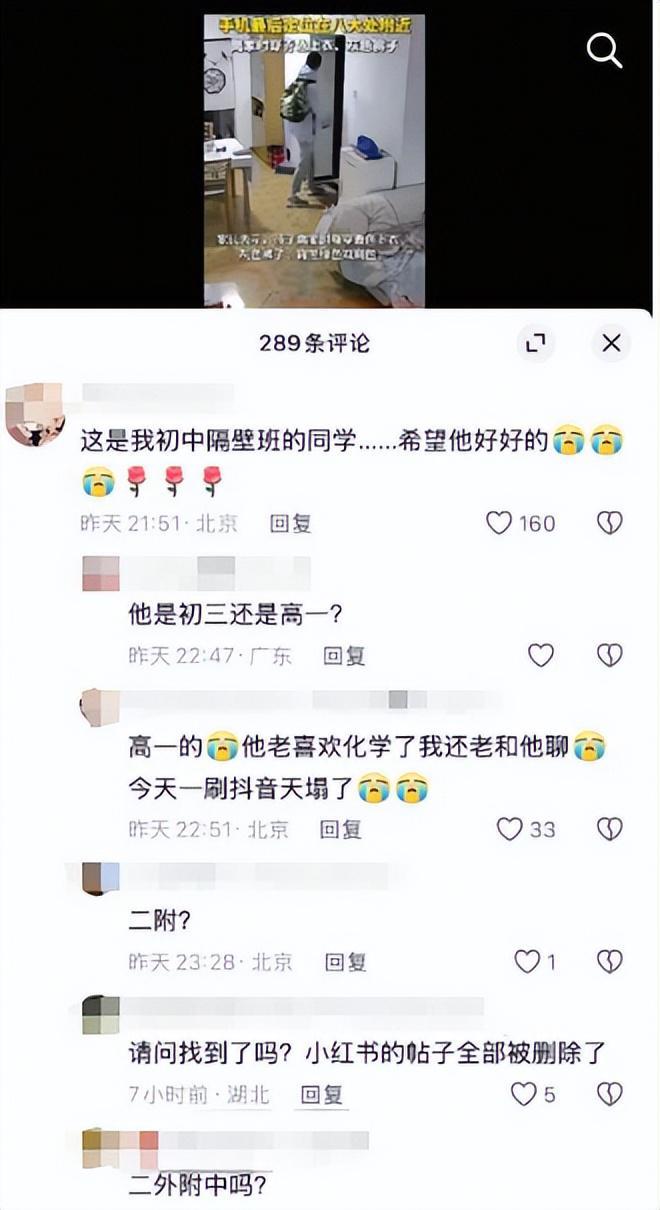The image size is (660, 1210).
Task: Dislike the comment 他是初三还是高一
Action: pos(609,656)
